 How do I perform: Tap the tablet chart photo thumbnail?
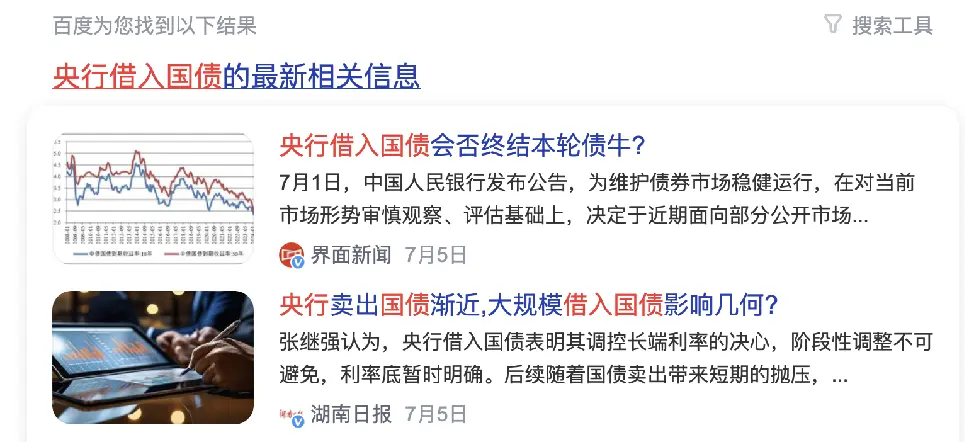[153, 356]
